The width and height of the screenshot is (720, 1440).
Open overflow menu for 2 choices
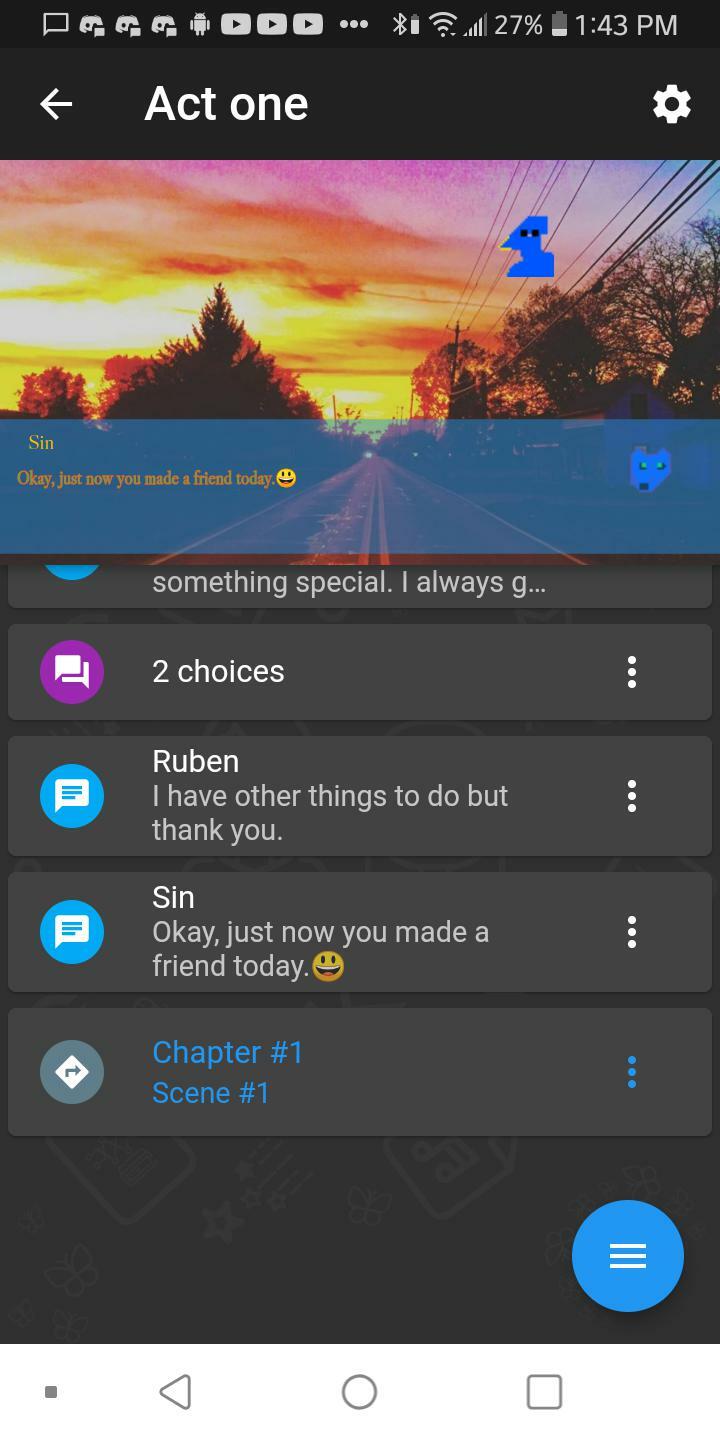click(x=631, y=672)
